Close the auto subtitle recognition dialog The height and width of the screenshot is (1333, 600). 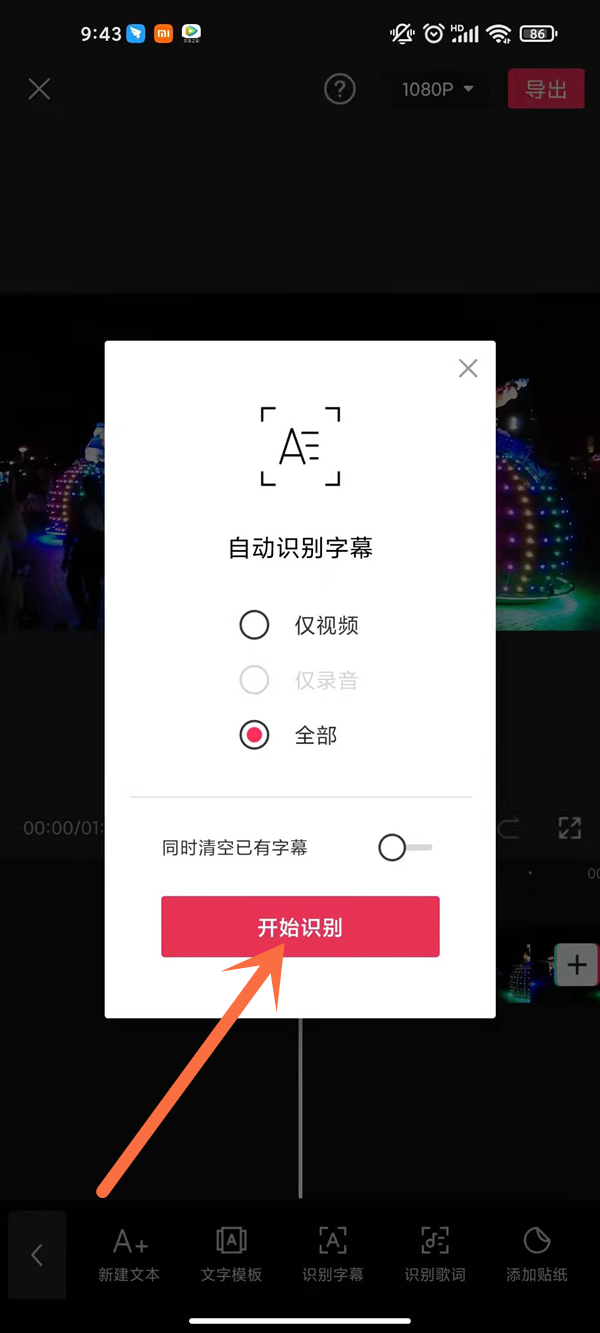pyautogui.click(x=467, y=368)
